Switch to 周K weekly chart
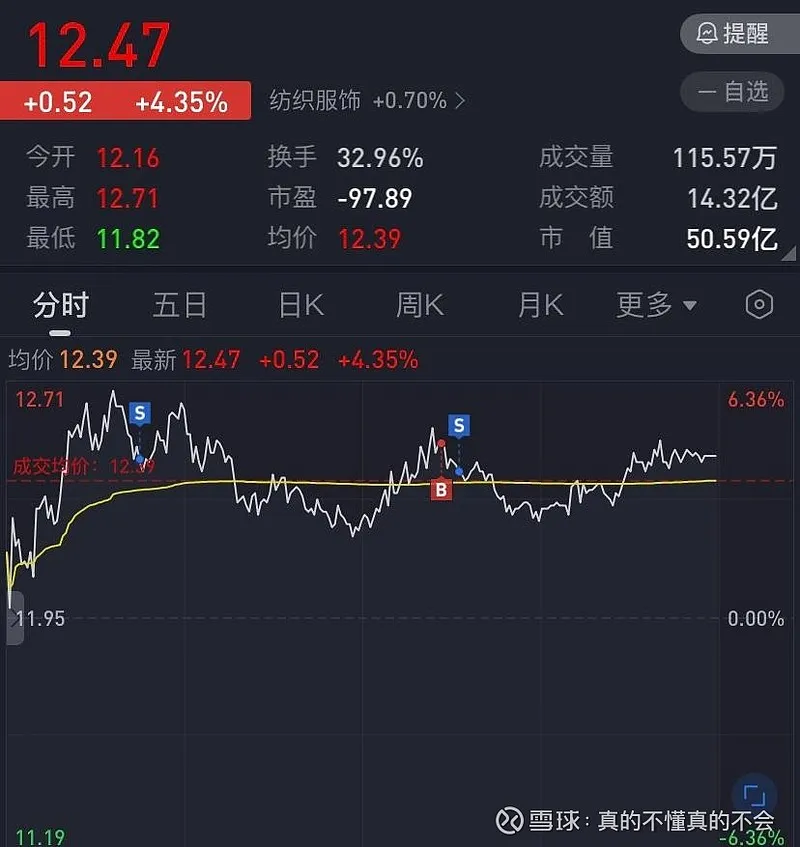The width and height of the screenshot is (800, 847). [x=420, y=305]
